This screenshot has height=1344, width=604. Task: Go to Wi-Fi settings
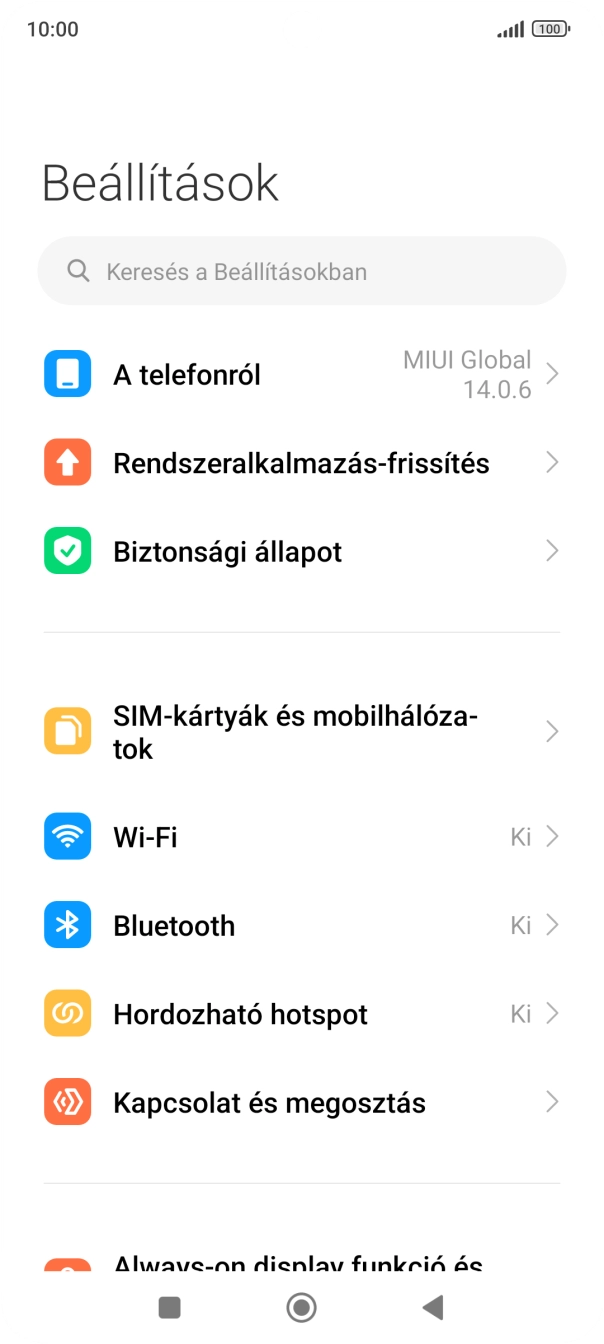[x=302, y=837]
